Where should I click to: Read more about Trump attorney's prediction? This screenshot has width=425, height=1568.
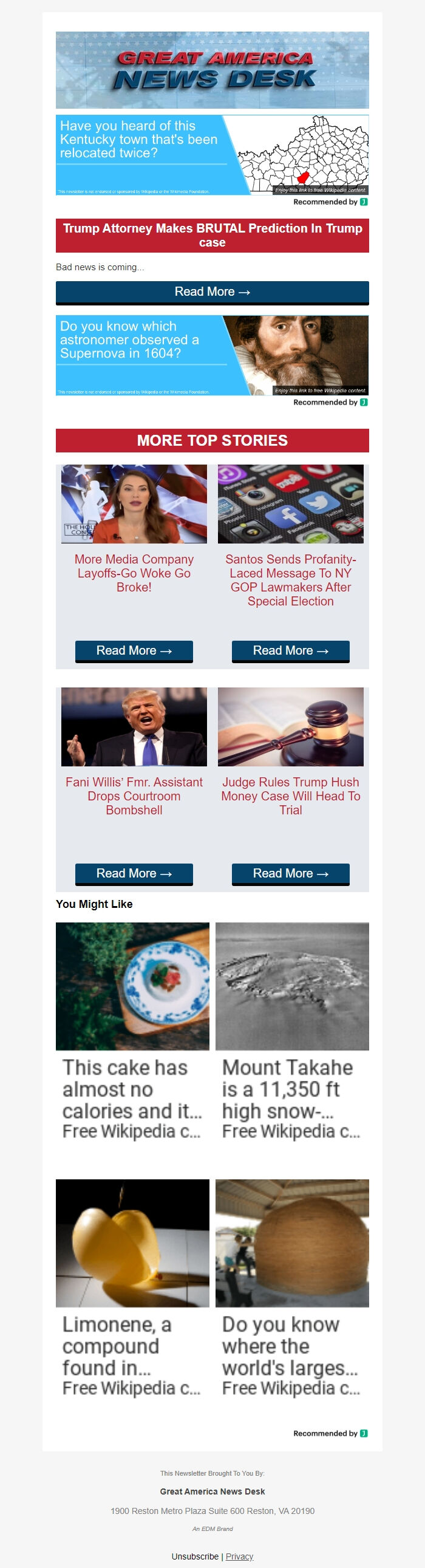212,292
